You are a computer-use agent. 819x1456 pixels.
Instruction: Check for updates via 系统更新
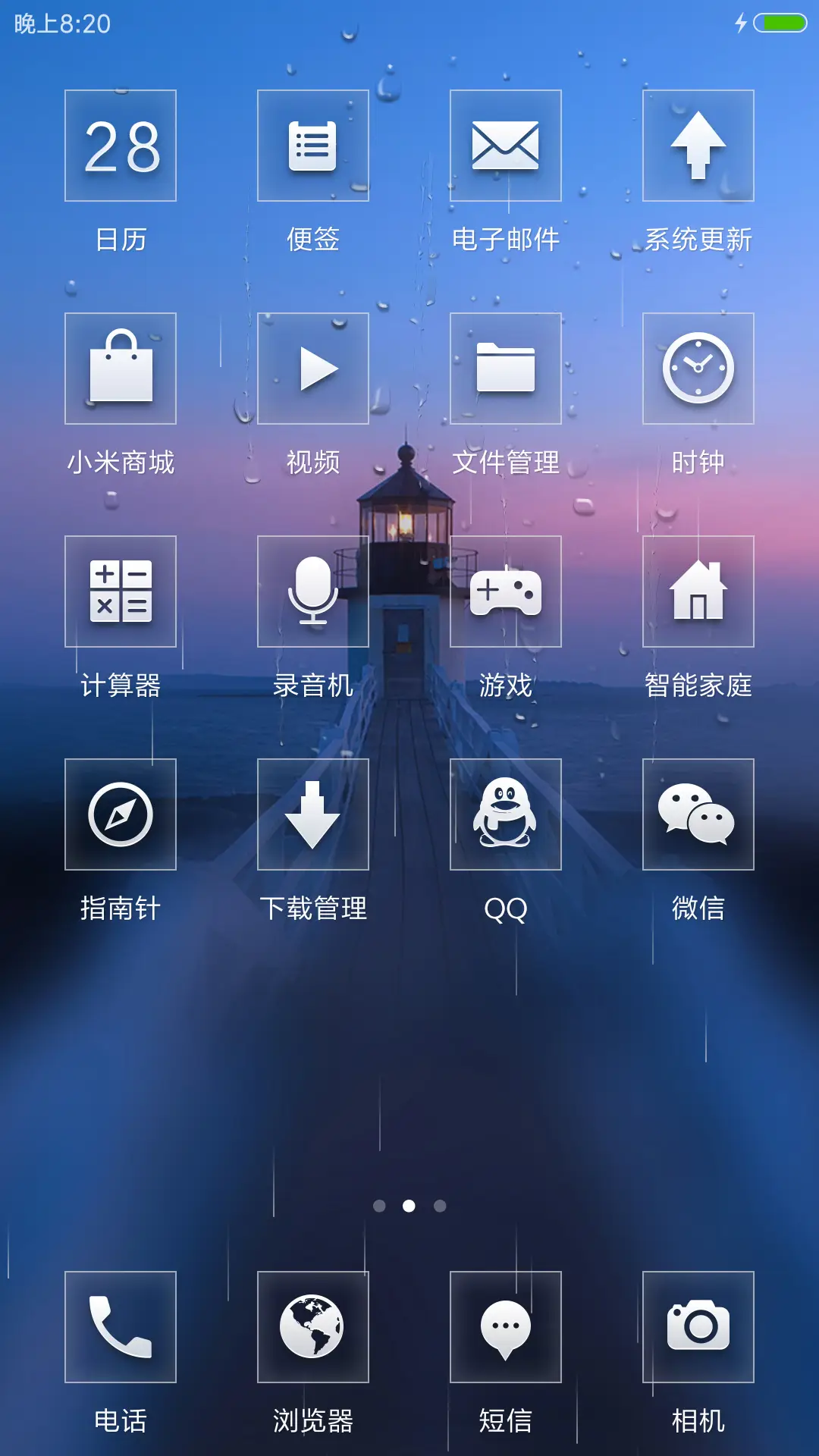pos(698,146)
